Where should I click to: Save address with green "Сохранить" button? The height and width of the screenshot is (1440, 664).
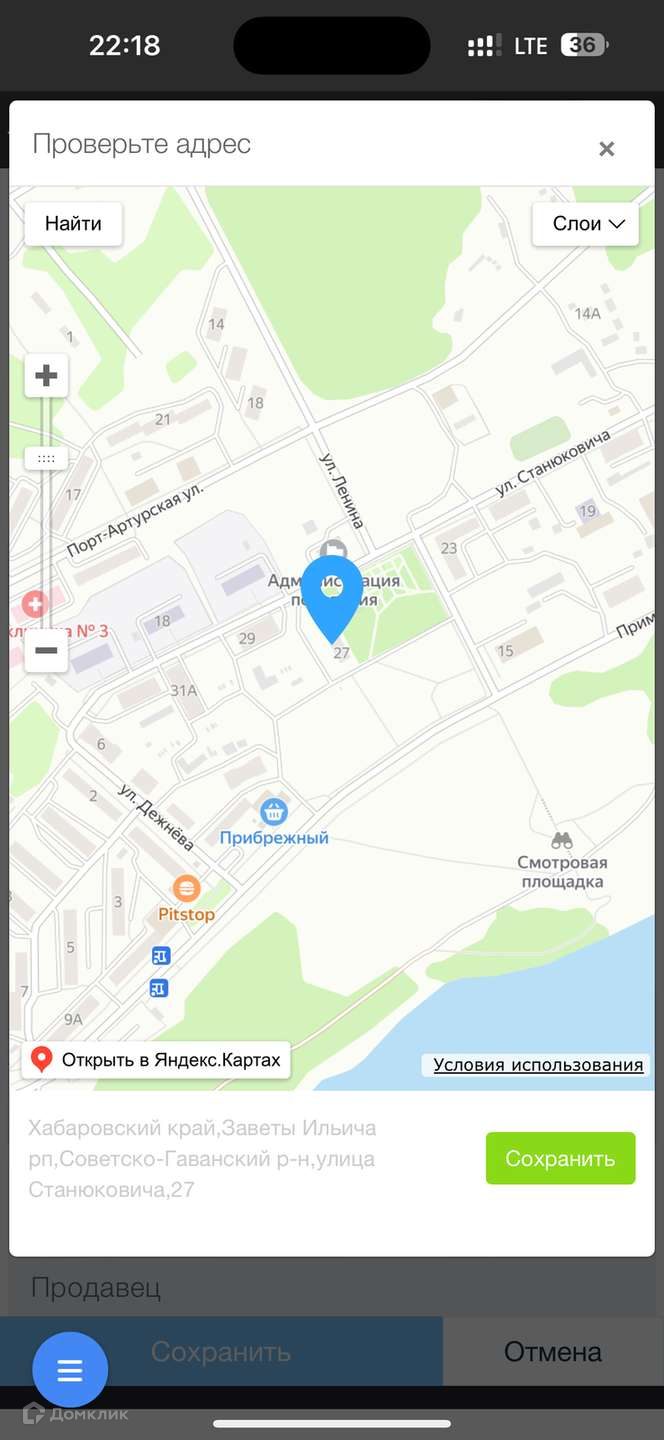560,1158
